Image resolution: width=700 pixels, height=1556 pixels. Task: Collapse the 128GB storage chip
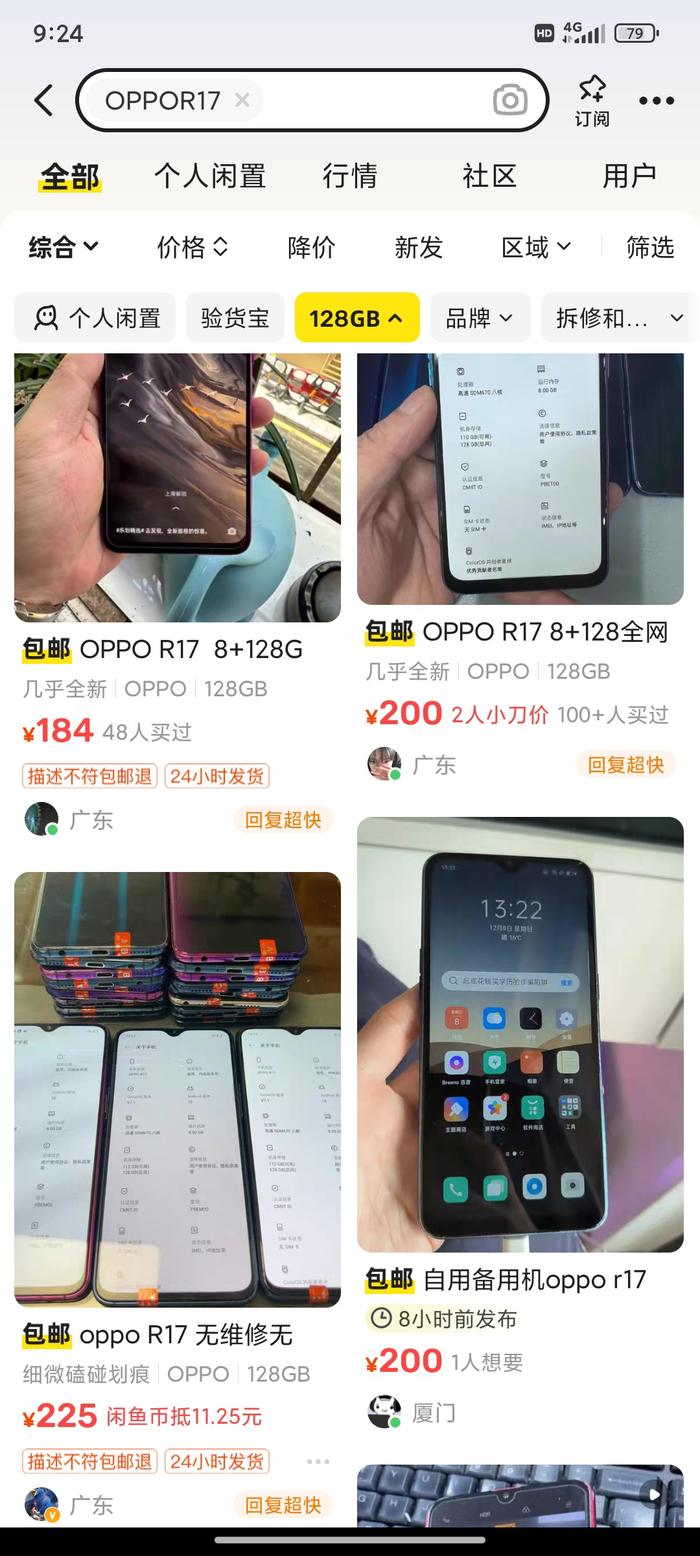tap(356, 318)
